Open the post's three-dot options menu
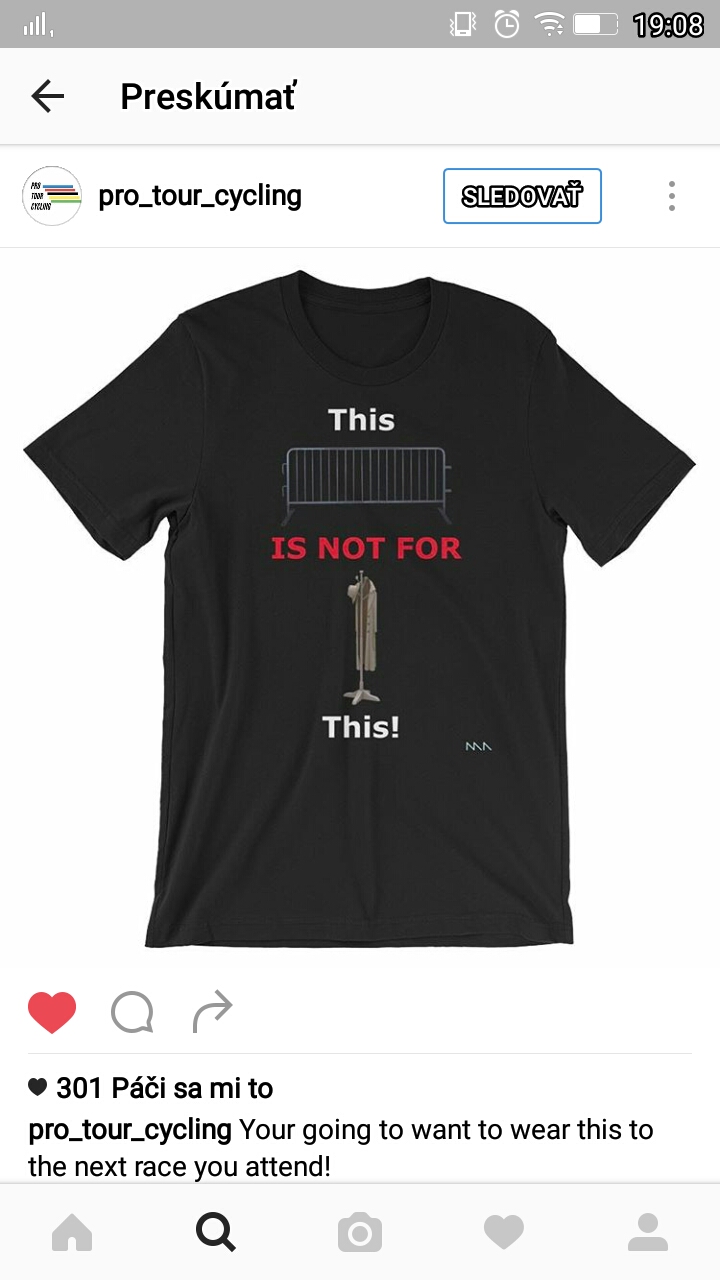 coord(672,196)
